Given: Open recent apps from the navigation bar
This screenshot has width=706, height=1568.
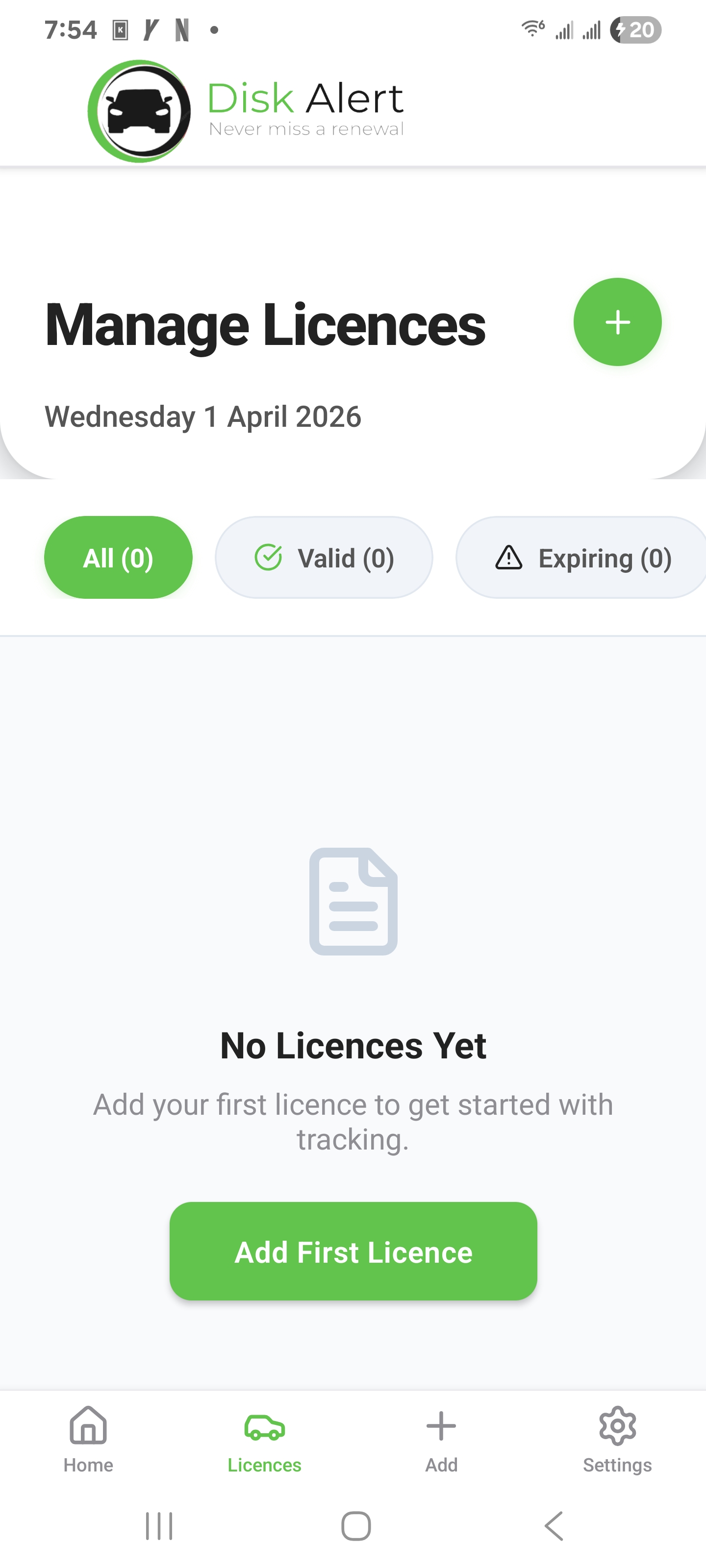Looking at the screenshot, I should 159,1526.
